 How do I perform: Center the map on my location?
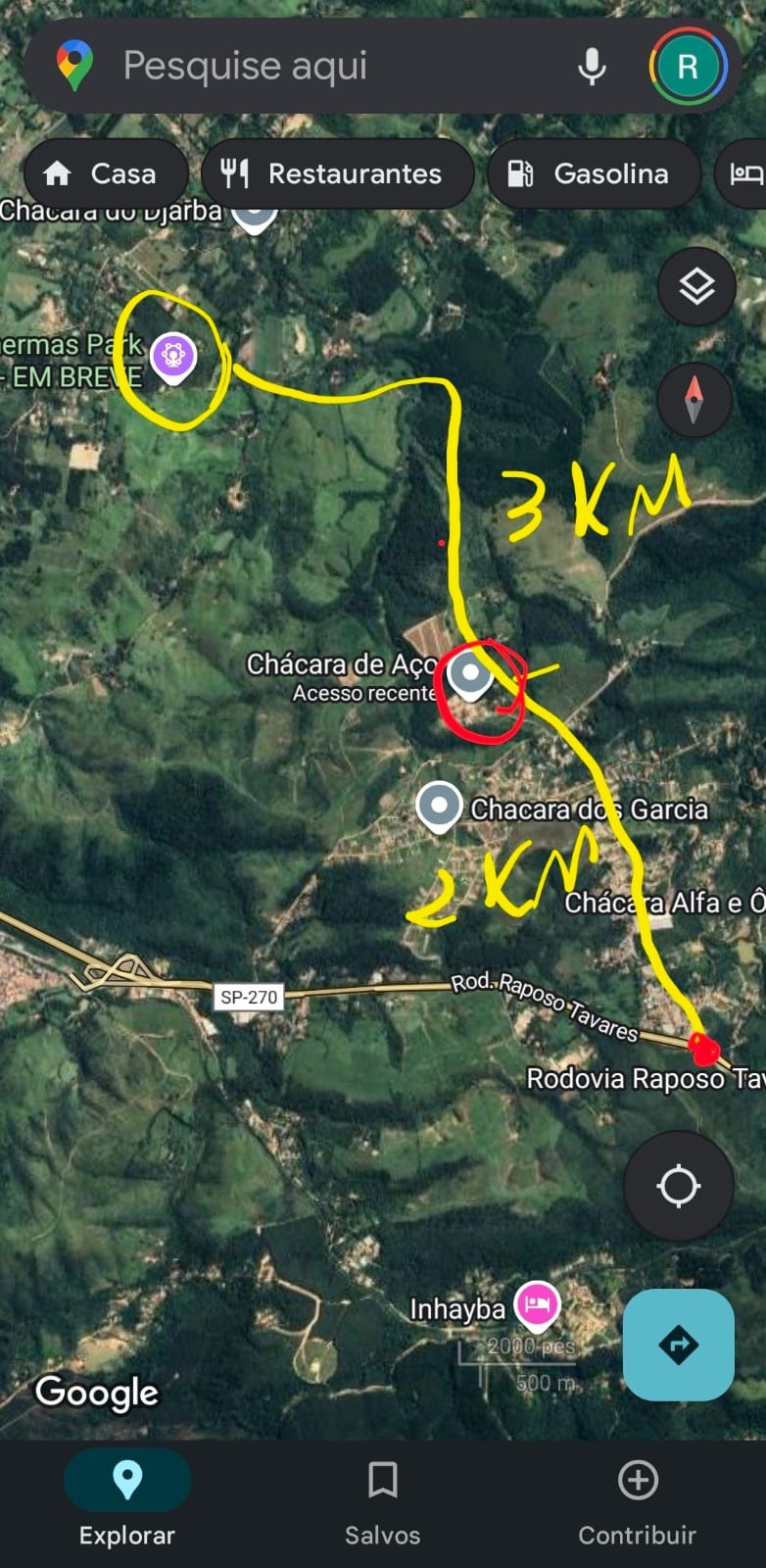(x=678, y=1186)
